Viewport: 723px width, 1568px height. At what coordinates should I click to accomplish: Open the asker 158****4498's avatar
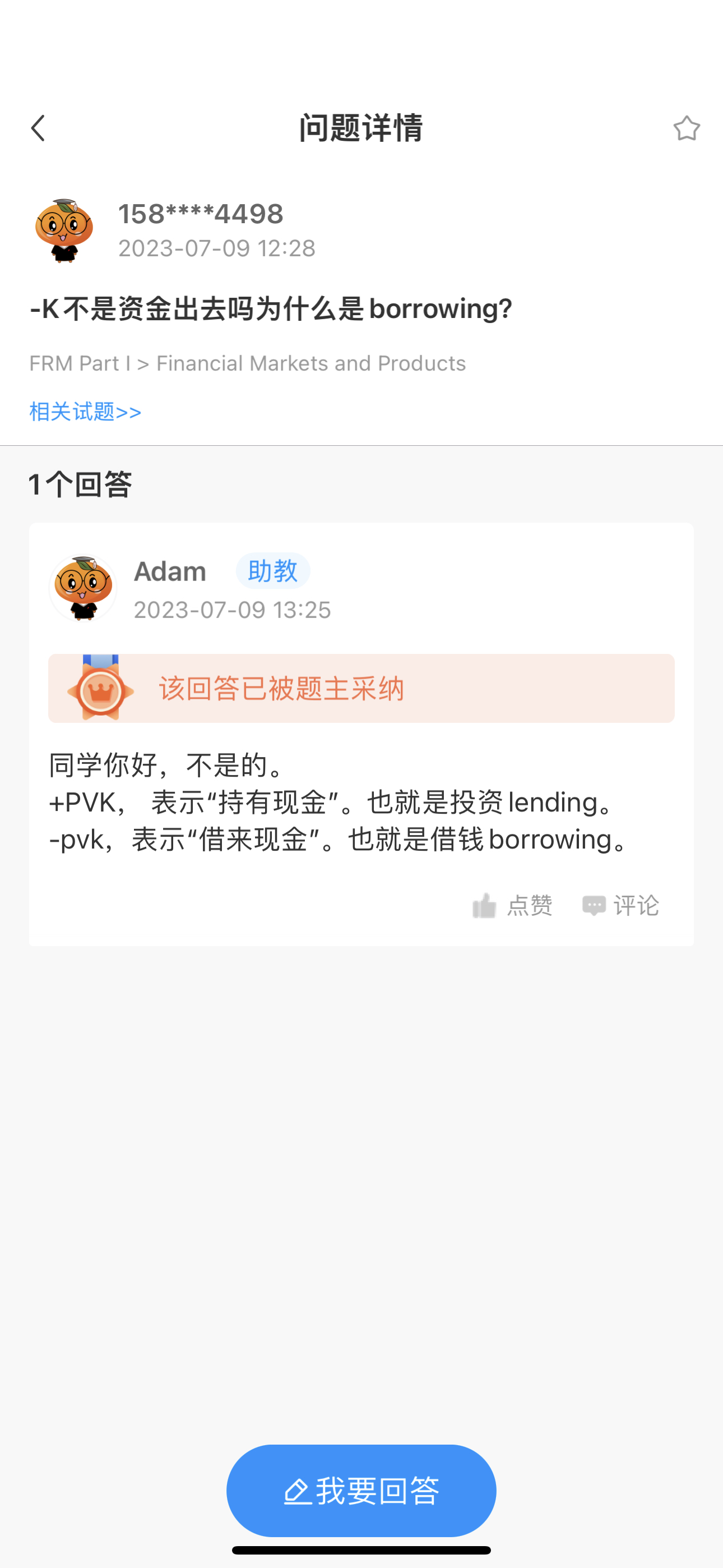[x=64, y=230]
